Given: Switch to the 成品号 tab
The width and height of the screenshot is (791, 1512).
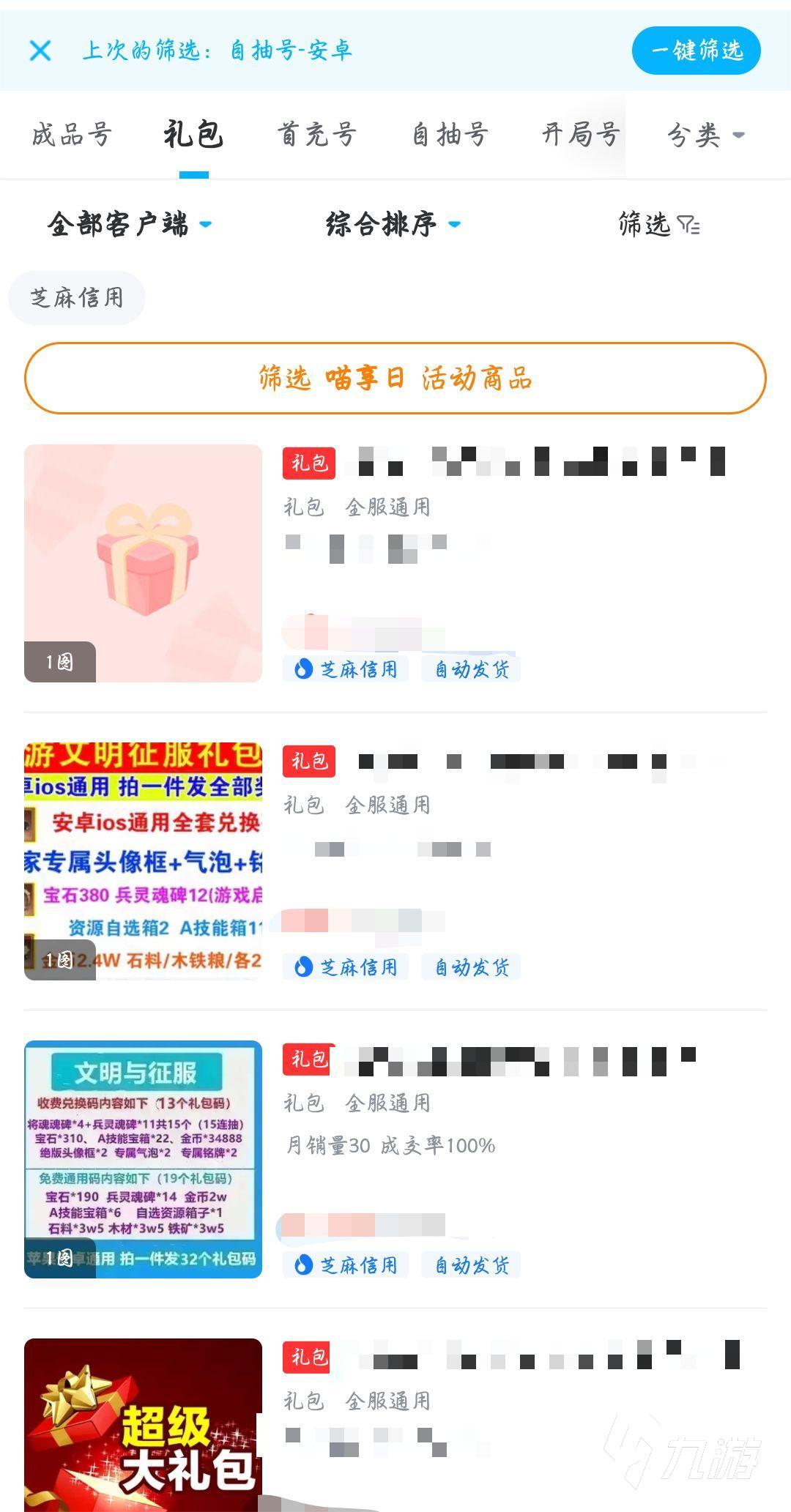Looking at the screenshot, I should 72,135.
